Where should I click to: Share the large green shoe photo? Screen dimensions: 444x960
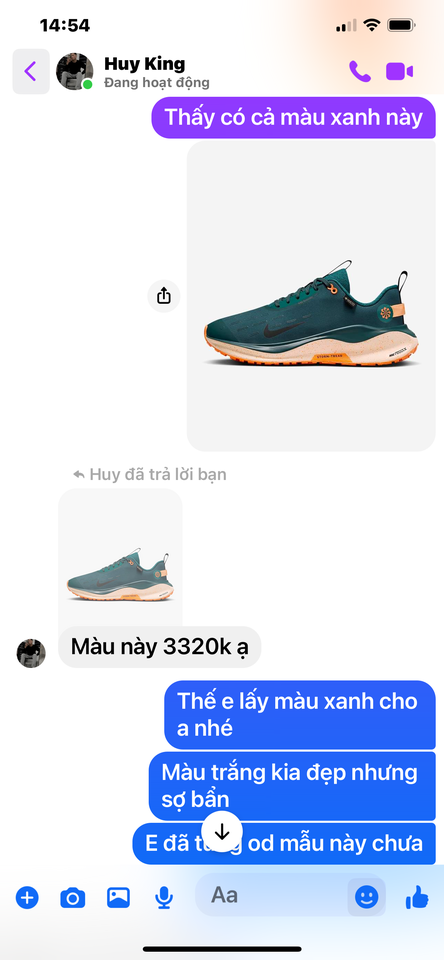[x=164, y=296]
